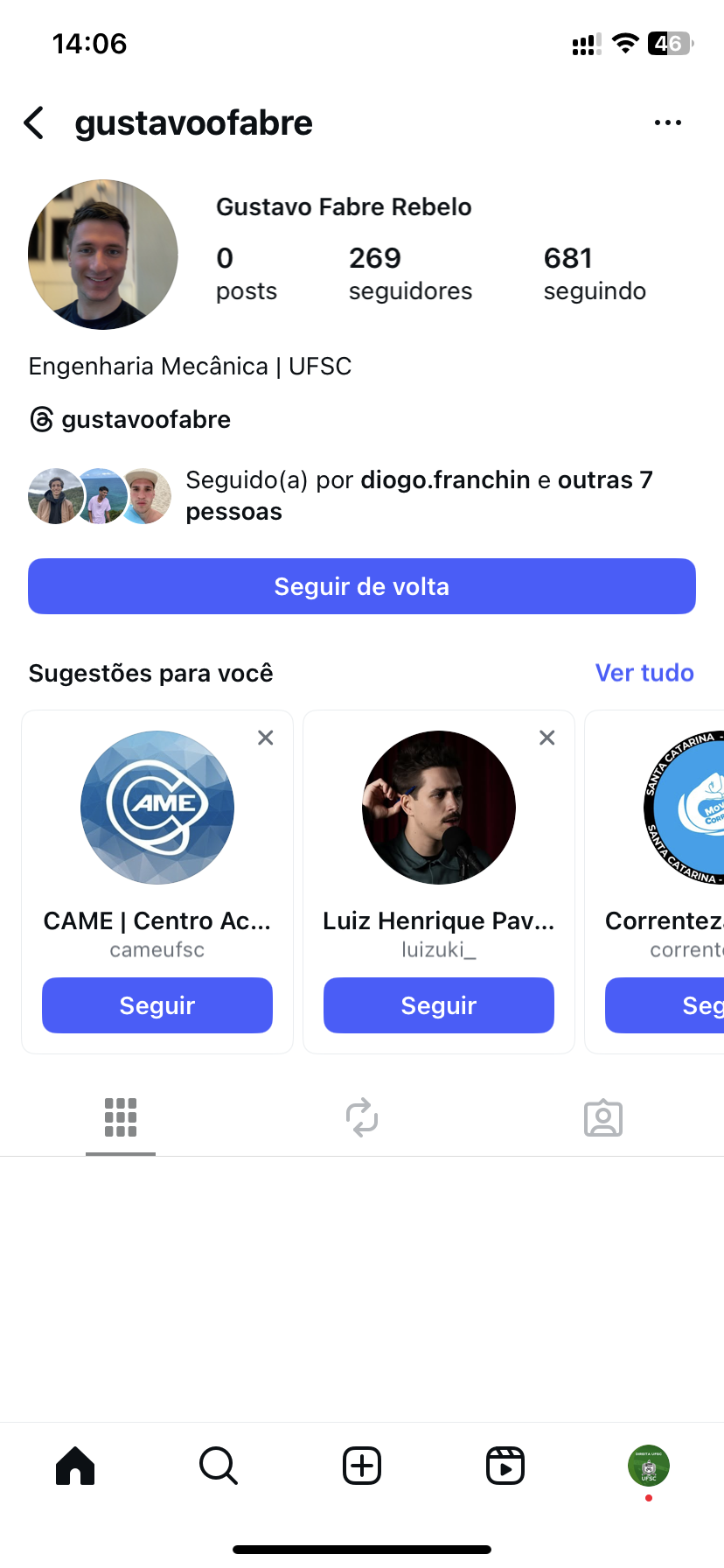
Task: Open the Luiz Henrique suggested profile
Action: tap(439, 808)
